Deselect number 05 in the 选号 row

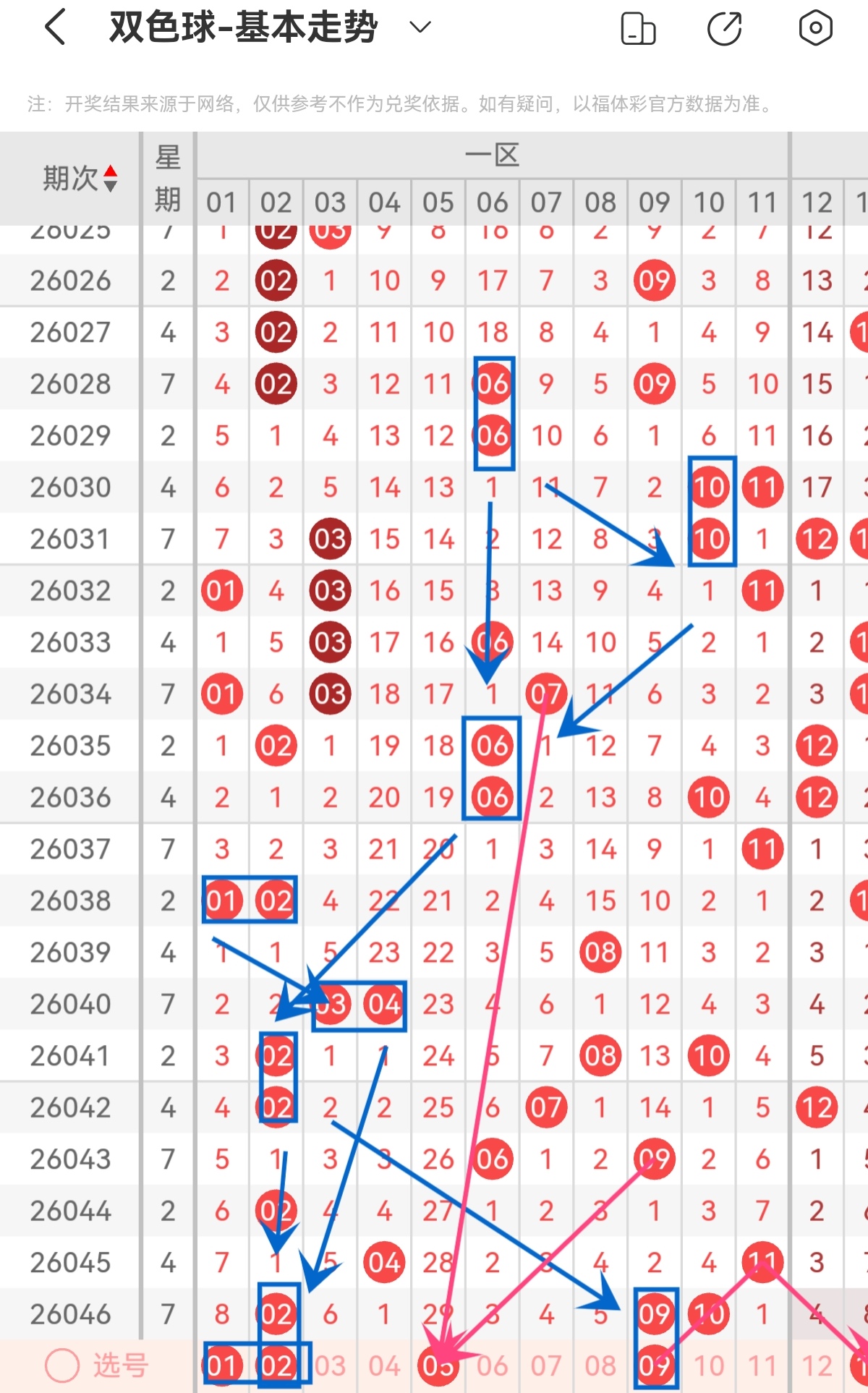(438, 1366)
